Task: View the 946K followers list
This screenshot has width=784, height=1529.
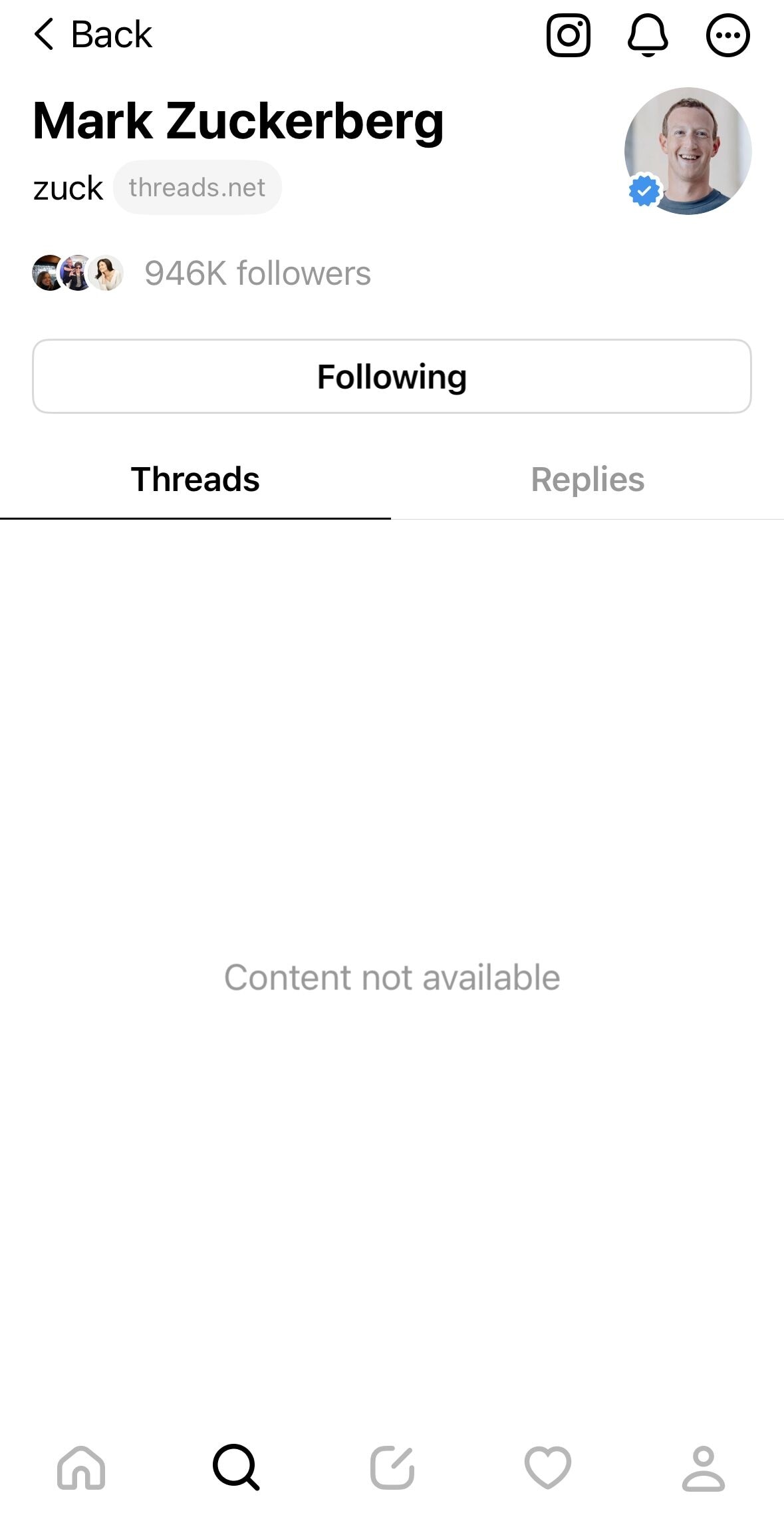Action: point(257,273)
